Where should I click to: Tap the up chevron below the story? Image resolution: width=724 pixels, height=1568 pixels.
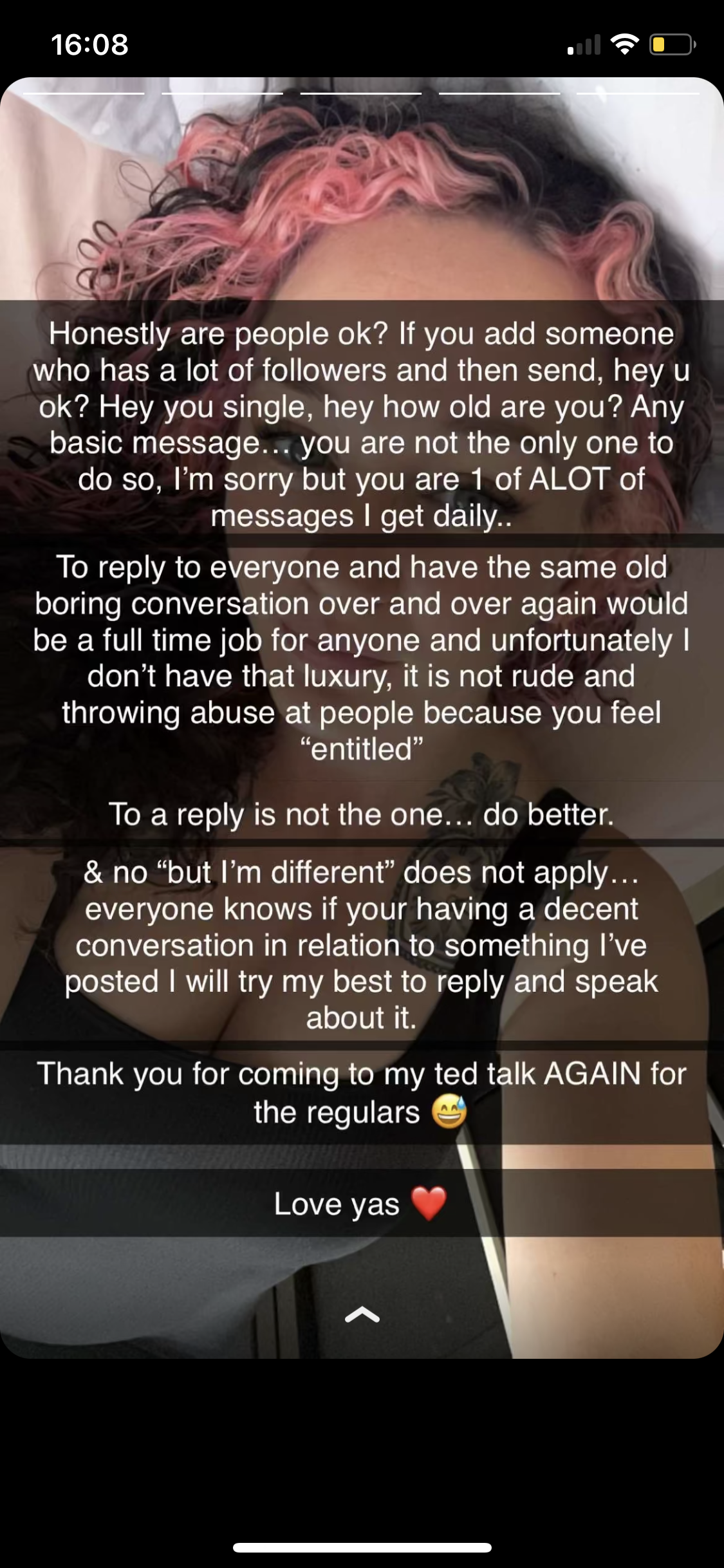click(362, 1315)
